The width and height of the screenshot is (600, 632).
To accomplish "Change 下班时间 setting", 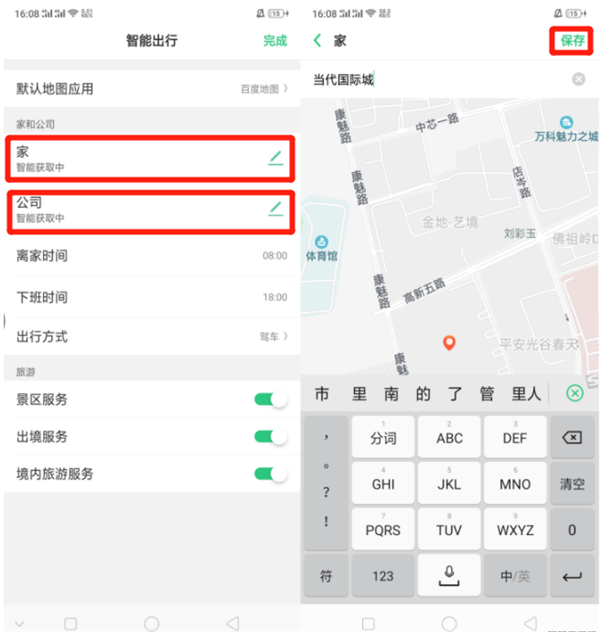I will coord(150,297).
